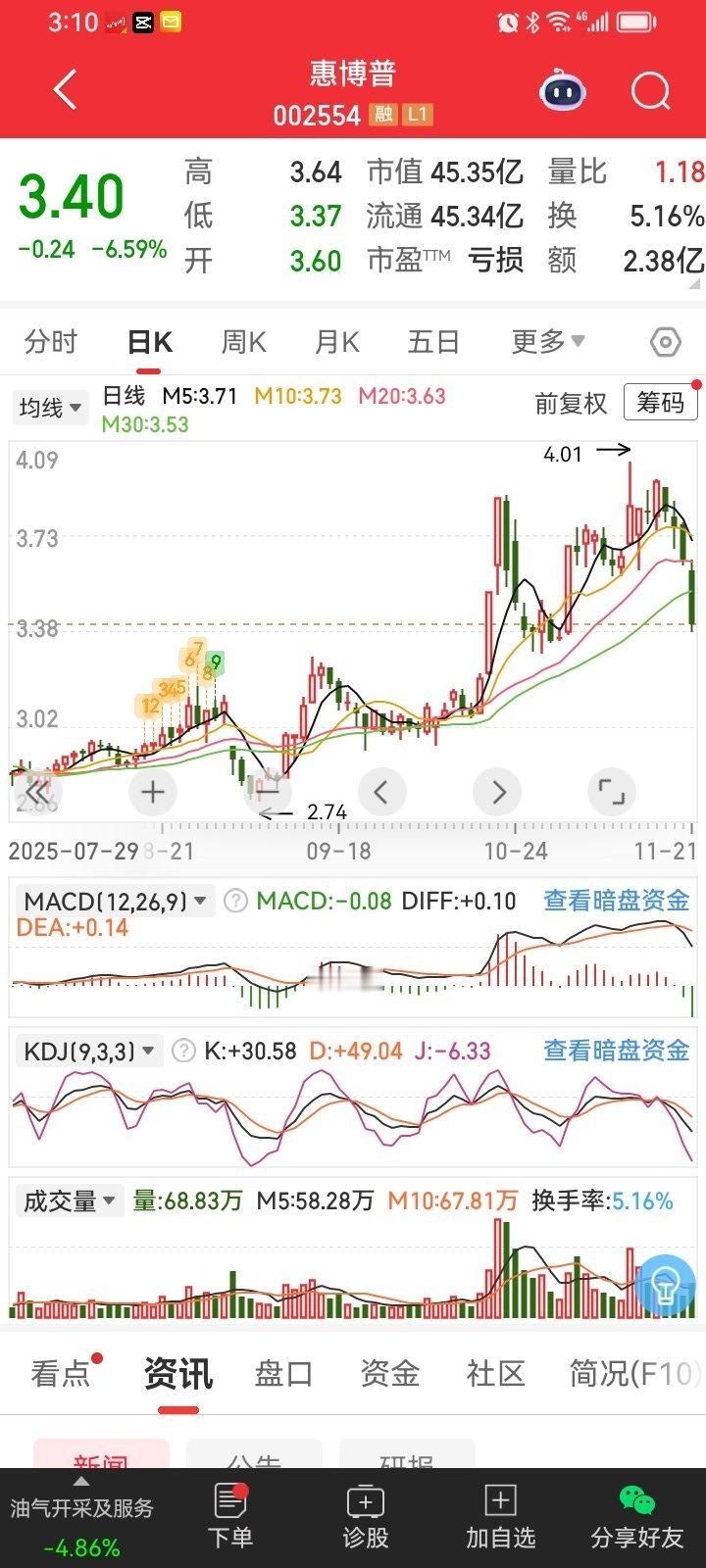Open chart settings via the gear icon
Viewport: 706px width, 1568px height.
(664, 341)
